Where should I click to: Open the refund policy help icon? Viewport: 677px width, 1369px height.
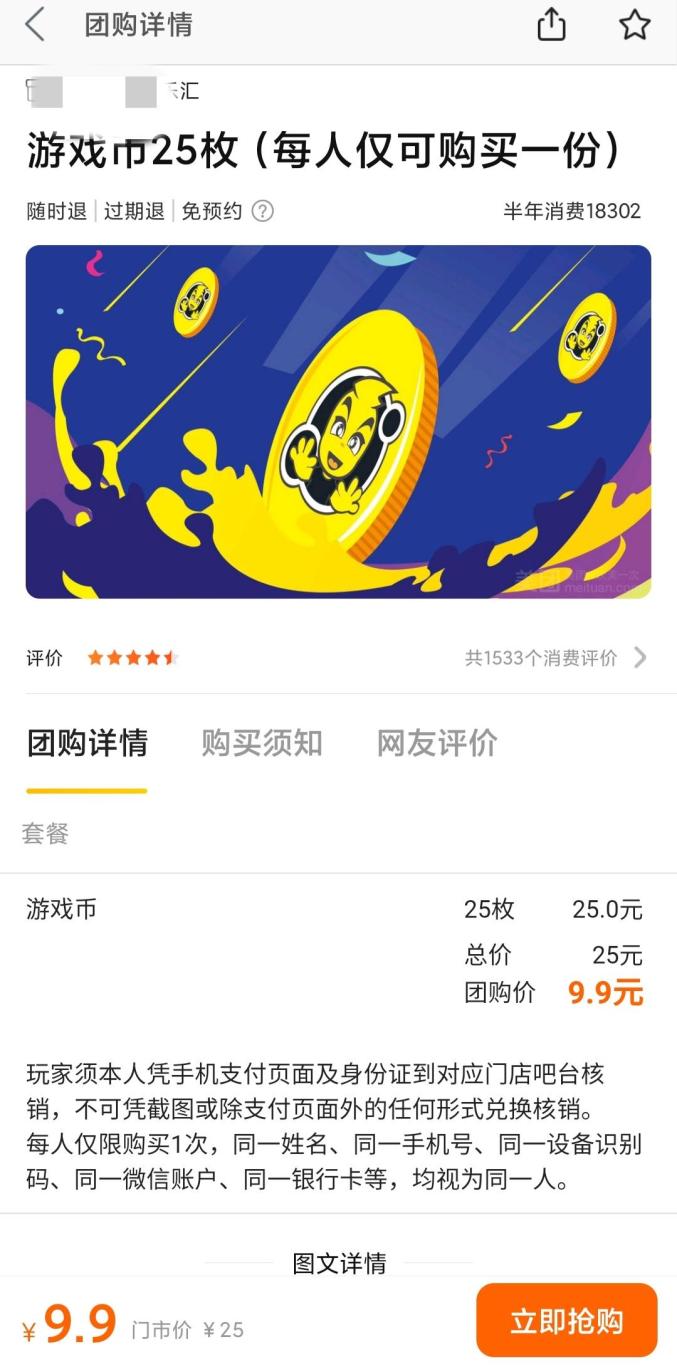click(262, 211)
